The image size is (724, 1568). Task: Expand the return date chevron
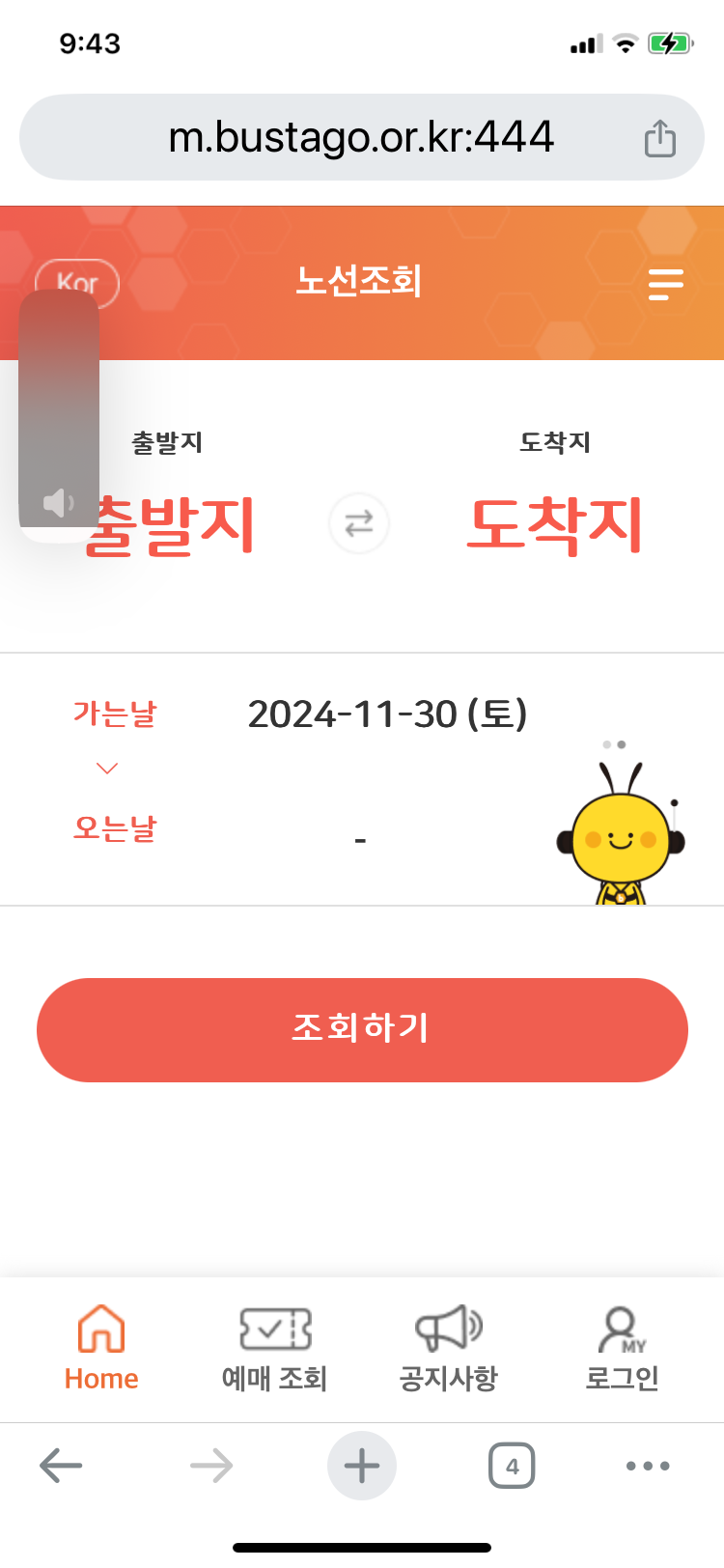pyautogui.click(x=106, y=768)
